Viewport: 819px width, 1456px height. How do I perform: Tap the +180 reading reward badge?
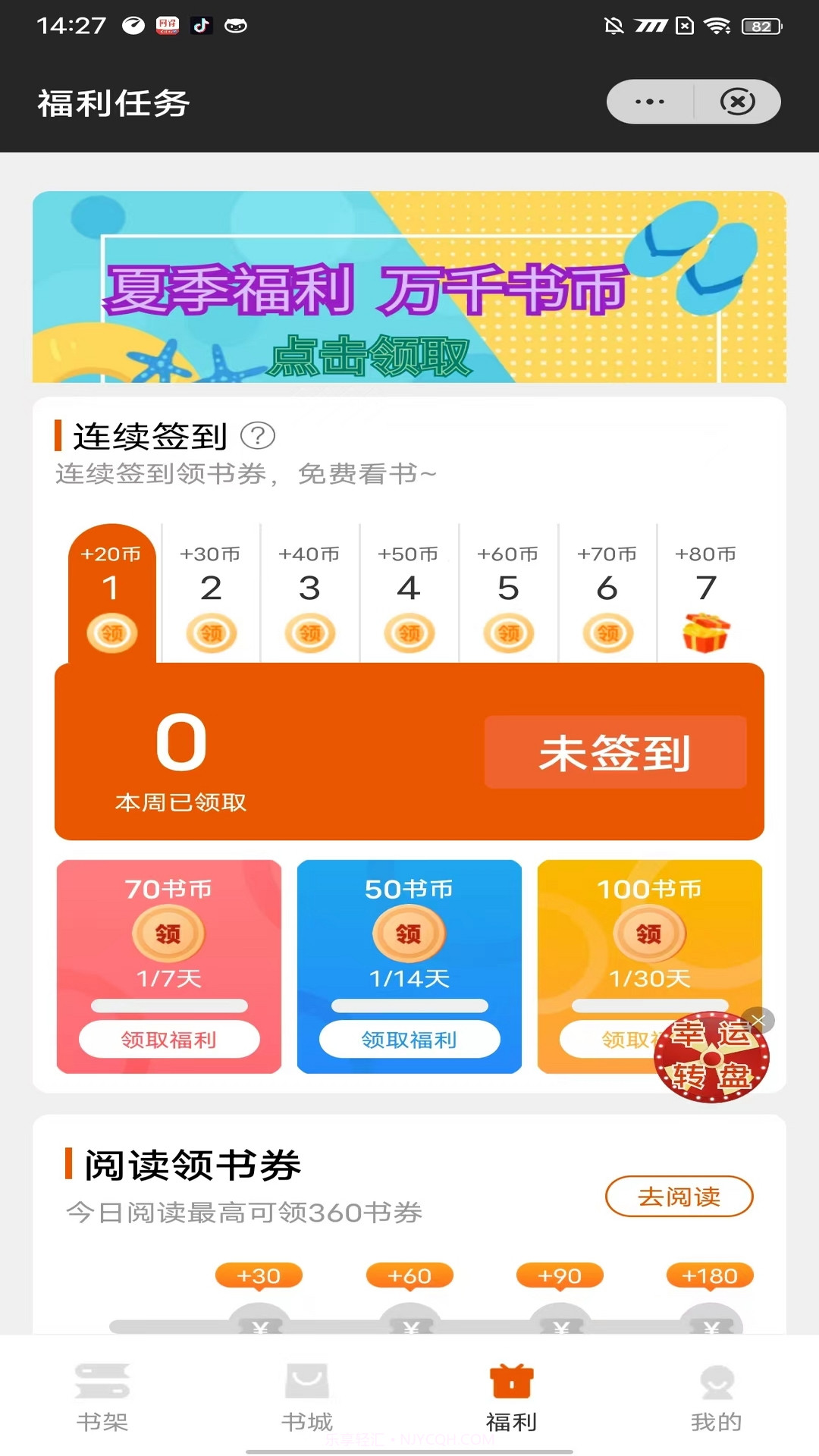(x=711, y=1276)
